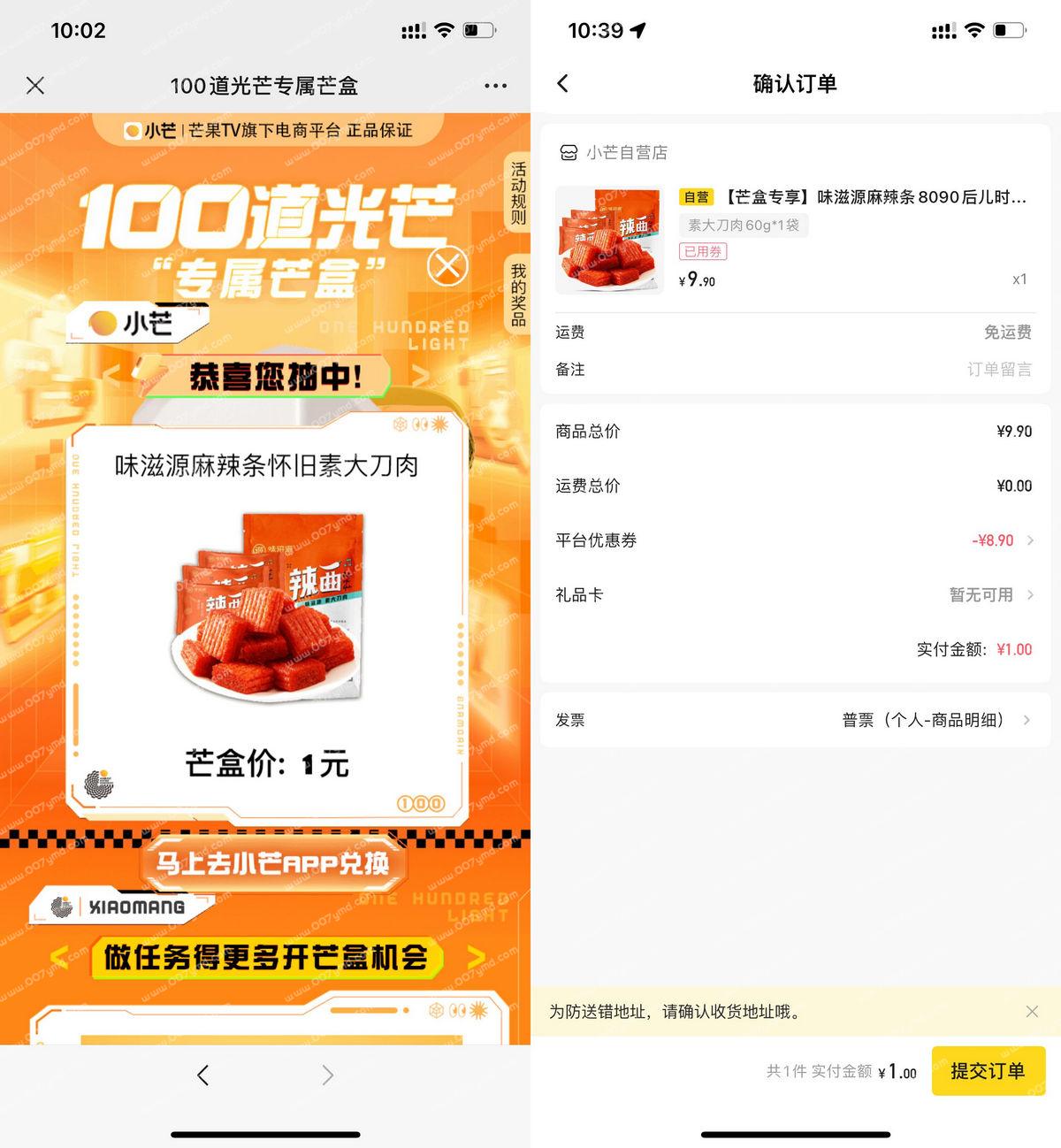This screenshot has width=1061, height=1148.
Task: Open the three-dot overflow menu
Action: coord(495,86)
